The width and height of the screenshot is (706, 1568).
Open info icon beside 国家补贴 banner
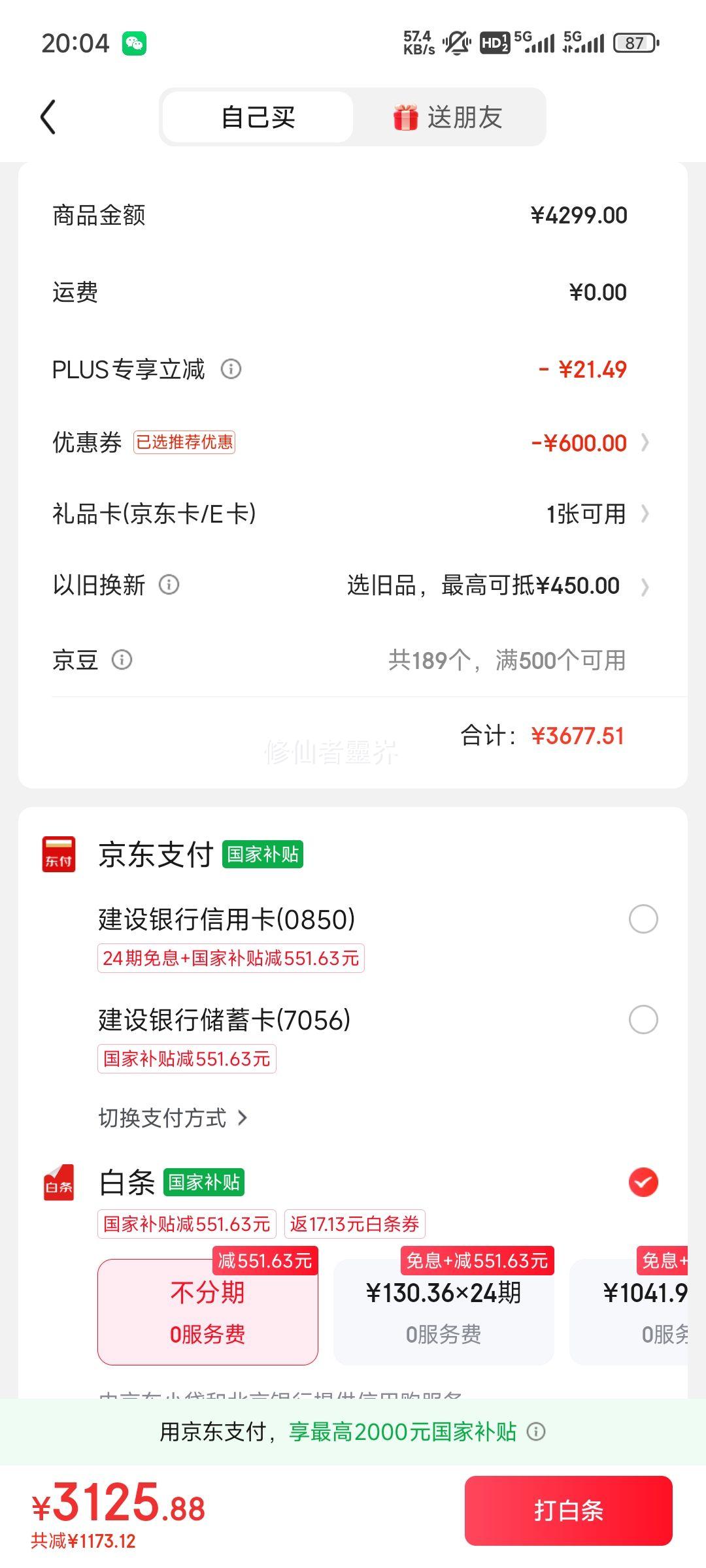536,1432
